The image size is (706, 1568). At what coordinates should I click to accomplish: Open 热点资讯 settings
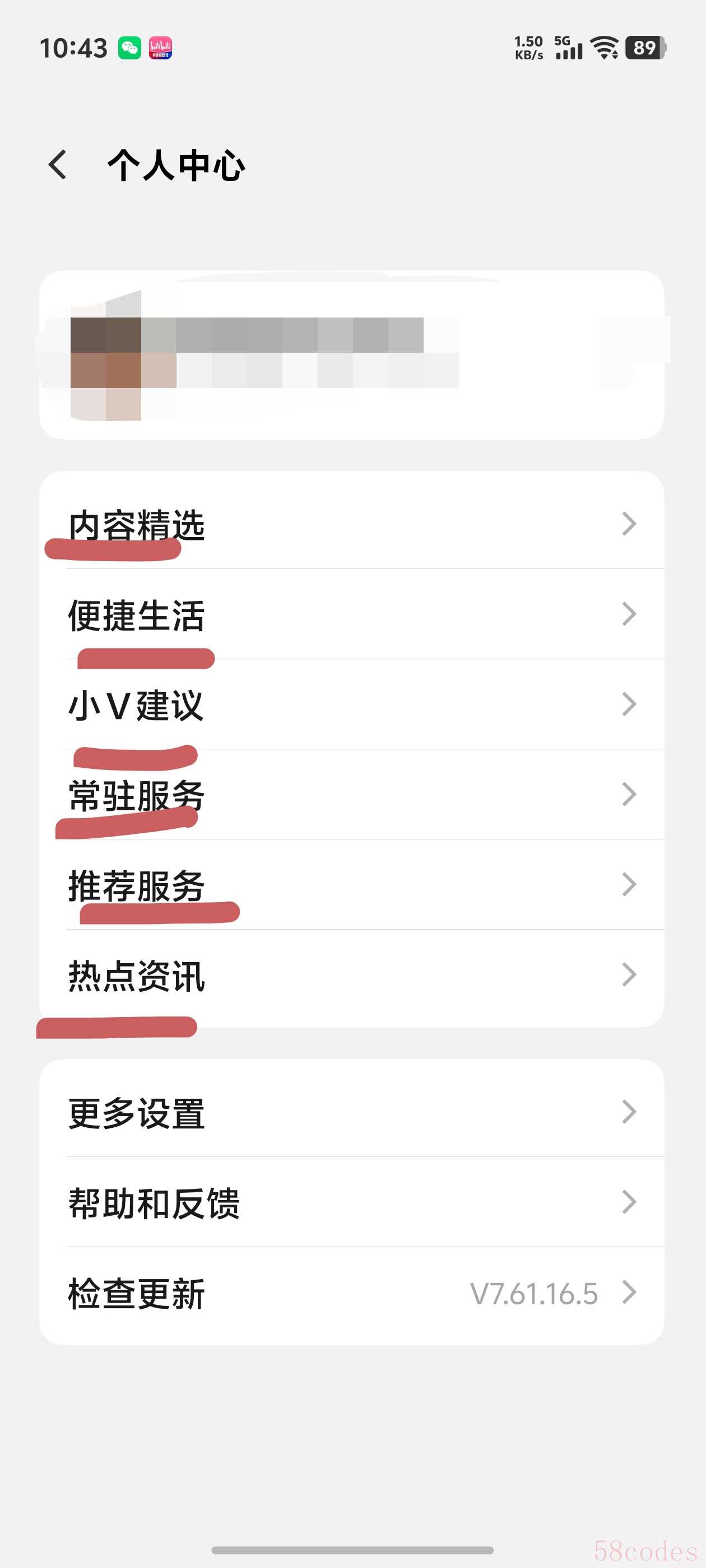click(351, 974)
